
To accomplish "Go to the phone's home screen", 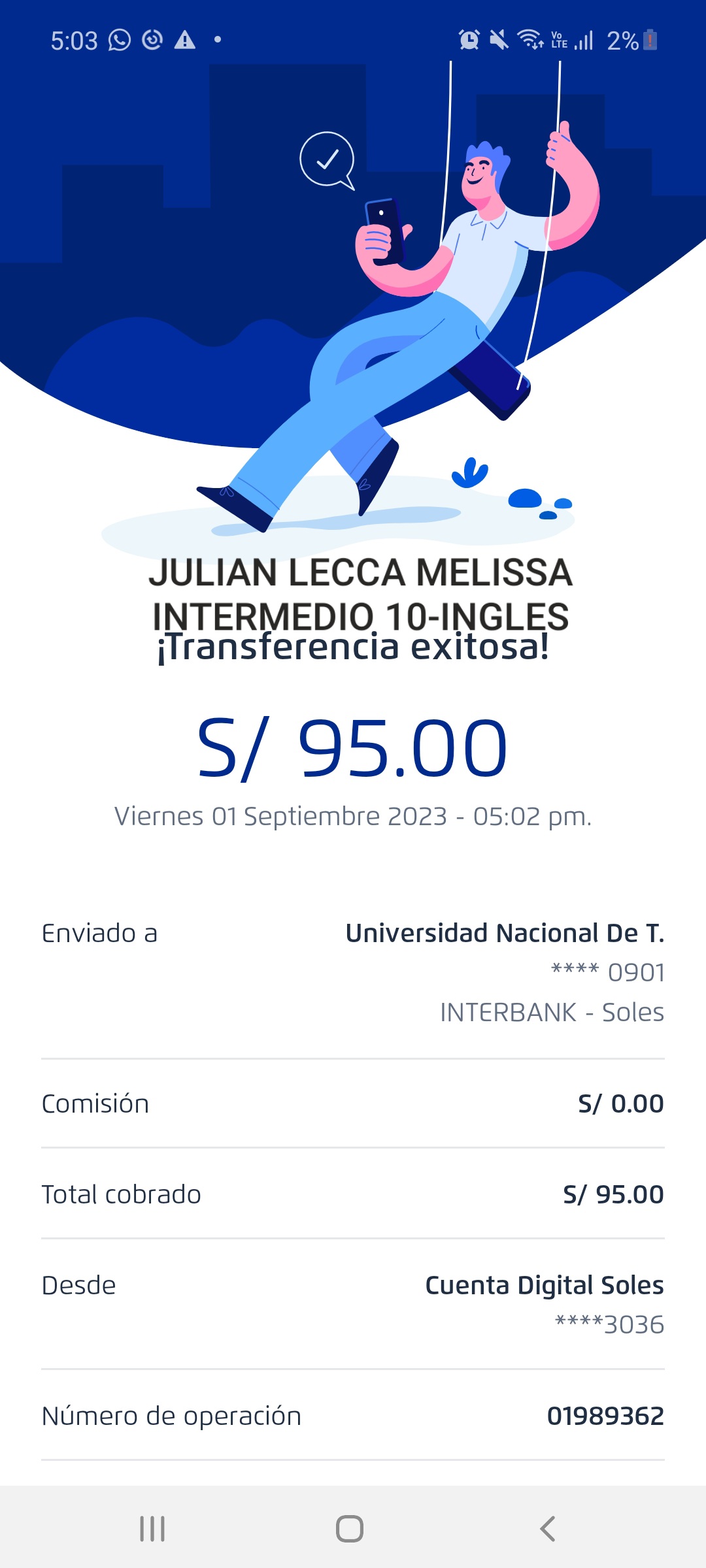I will [350, 1529].
